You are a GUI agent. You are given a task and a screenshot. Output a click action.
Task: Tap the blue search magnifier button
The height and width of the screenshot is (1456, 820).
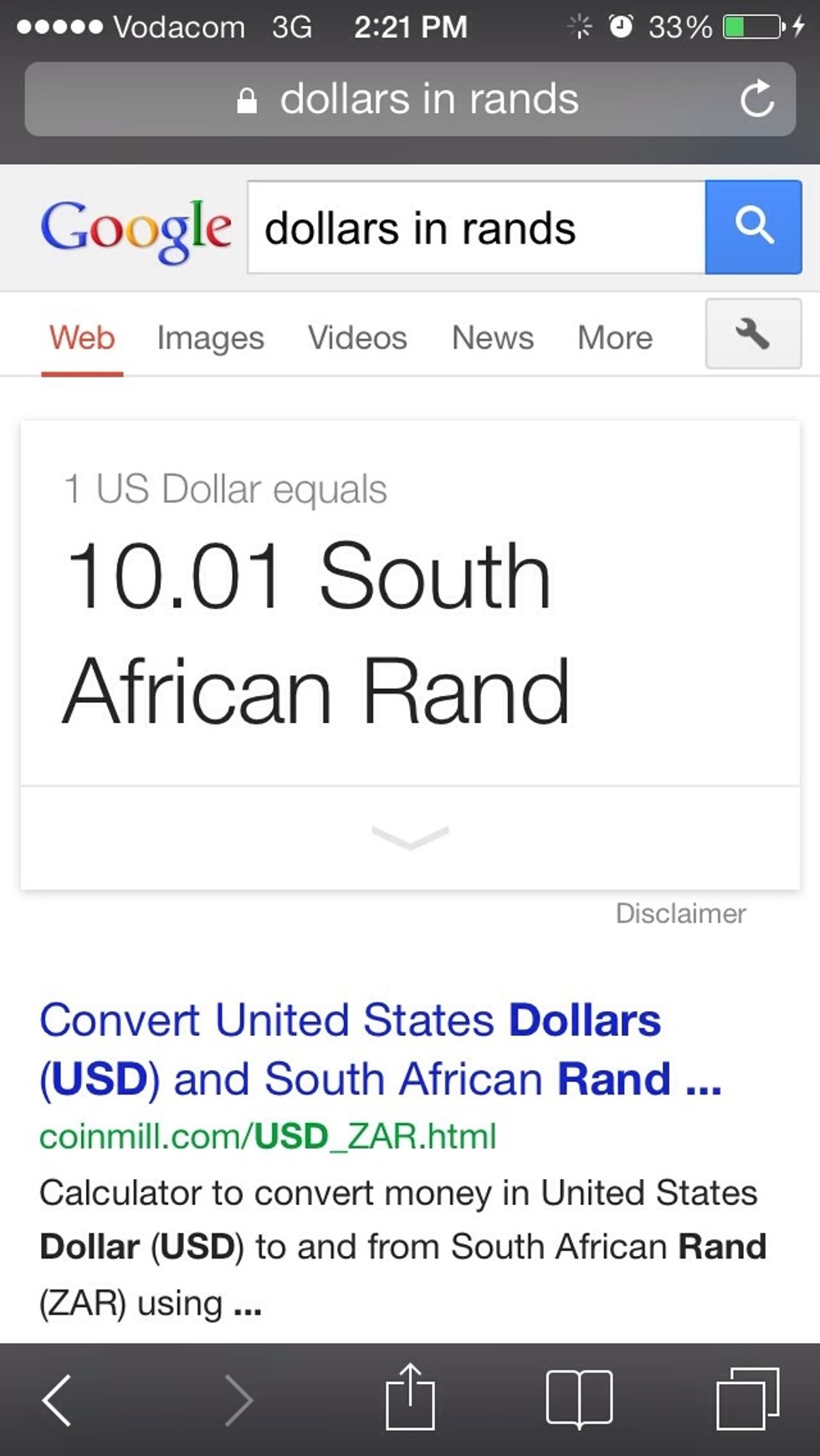tap(753, 227)
